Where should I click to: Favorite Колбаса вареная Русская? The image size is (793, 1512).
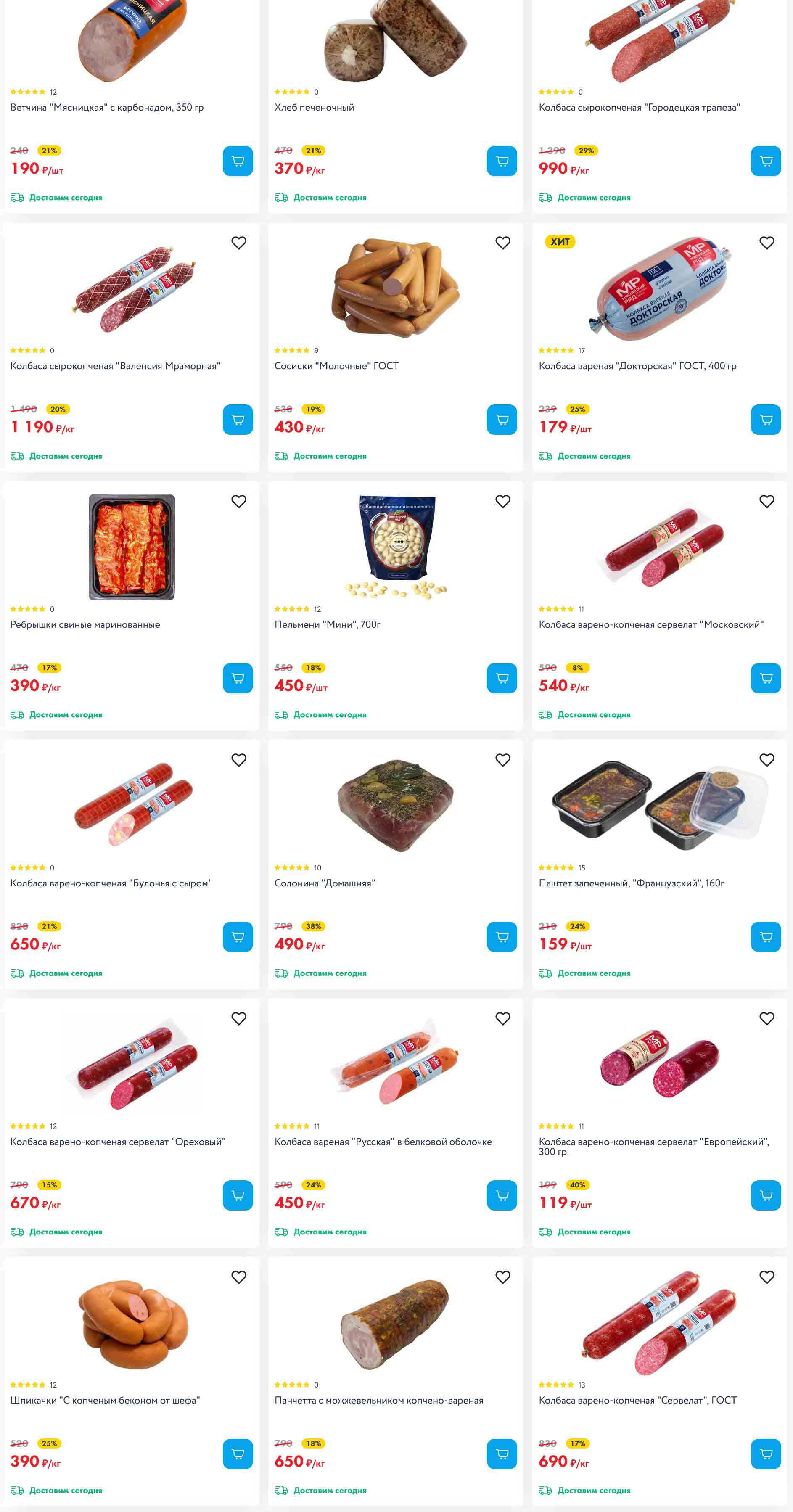(502, 1018)
